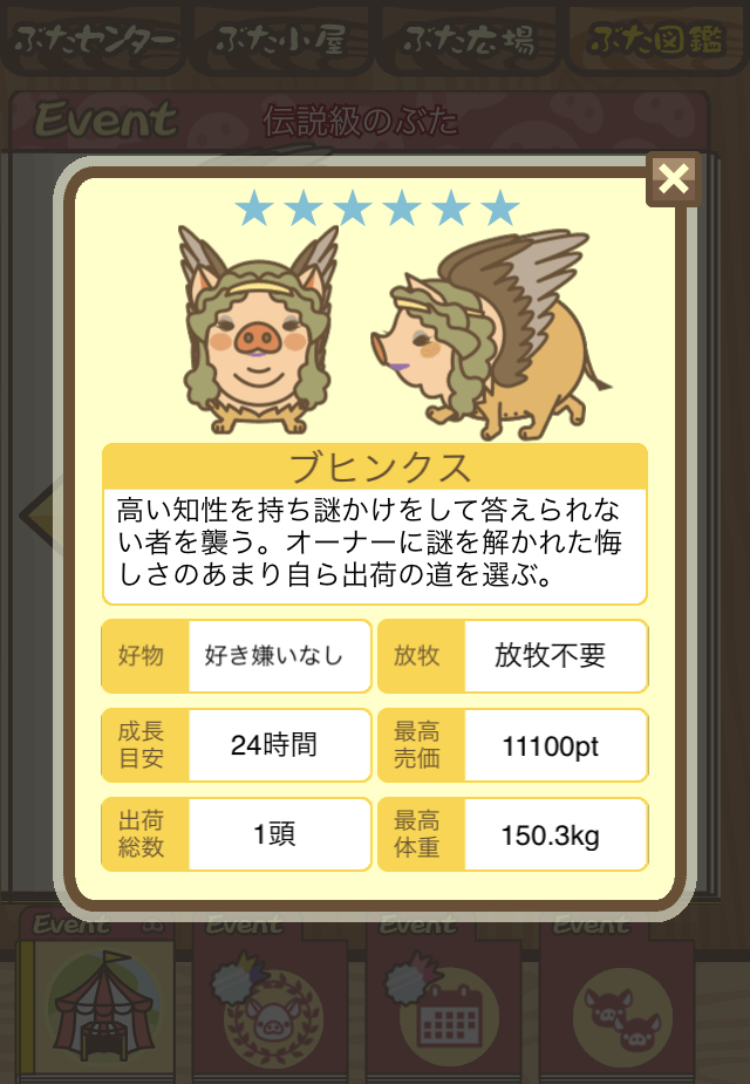Open the ぶた小屋 tab

pyautogui.click(x=281, y=40)
